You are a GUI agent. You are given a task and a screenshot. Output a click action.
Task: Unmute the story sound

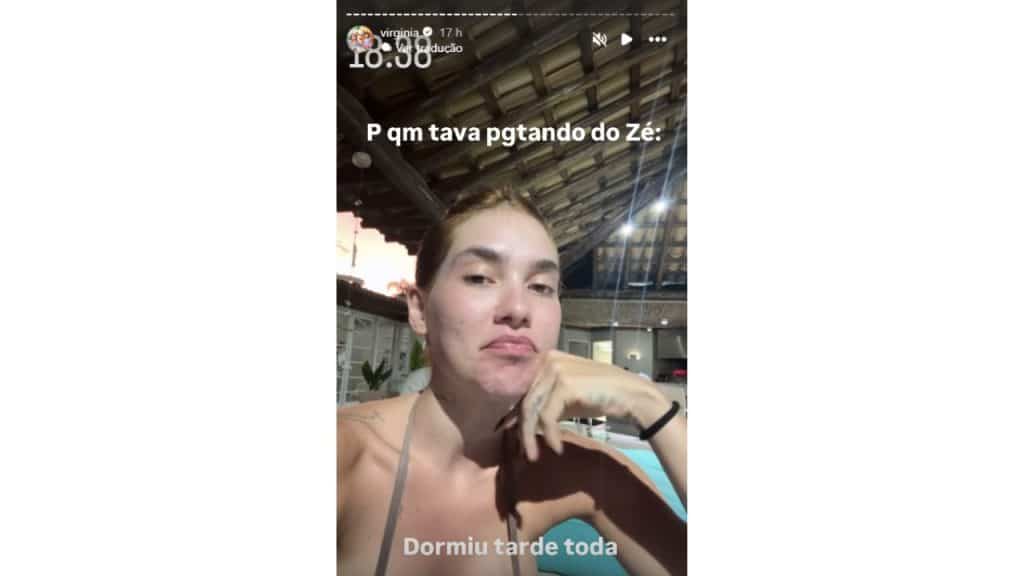click(599, 39)
